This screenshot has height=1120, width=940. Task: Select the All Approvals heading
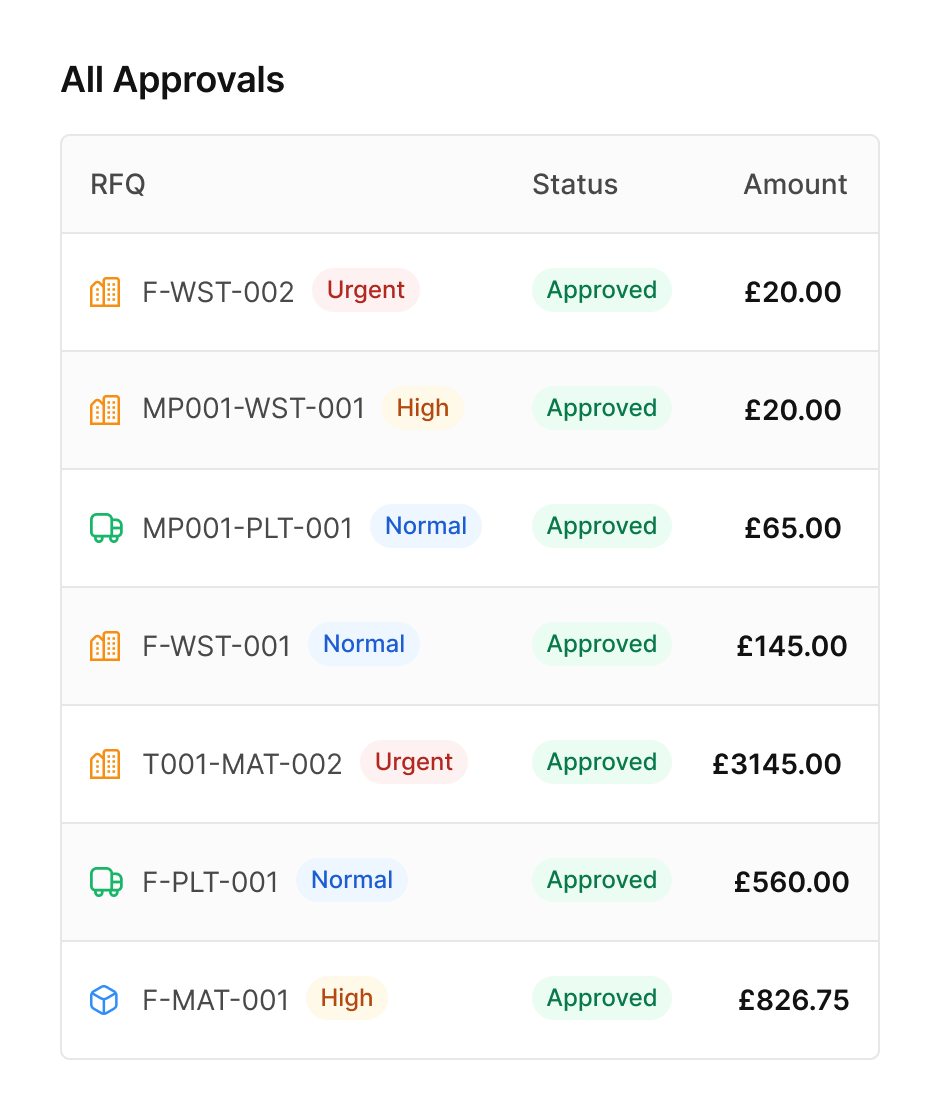tap(173, 79)
